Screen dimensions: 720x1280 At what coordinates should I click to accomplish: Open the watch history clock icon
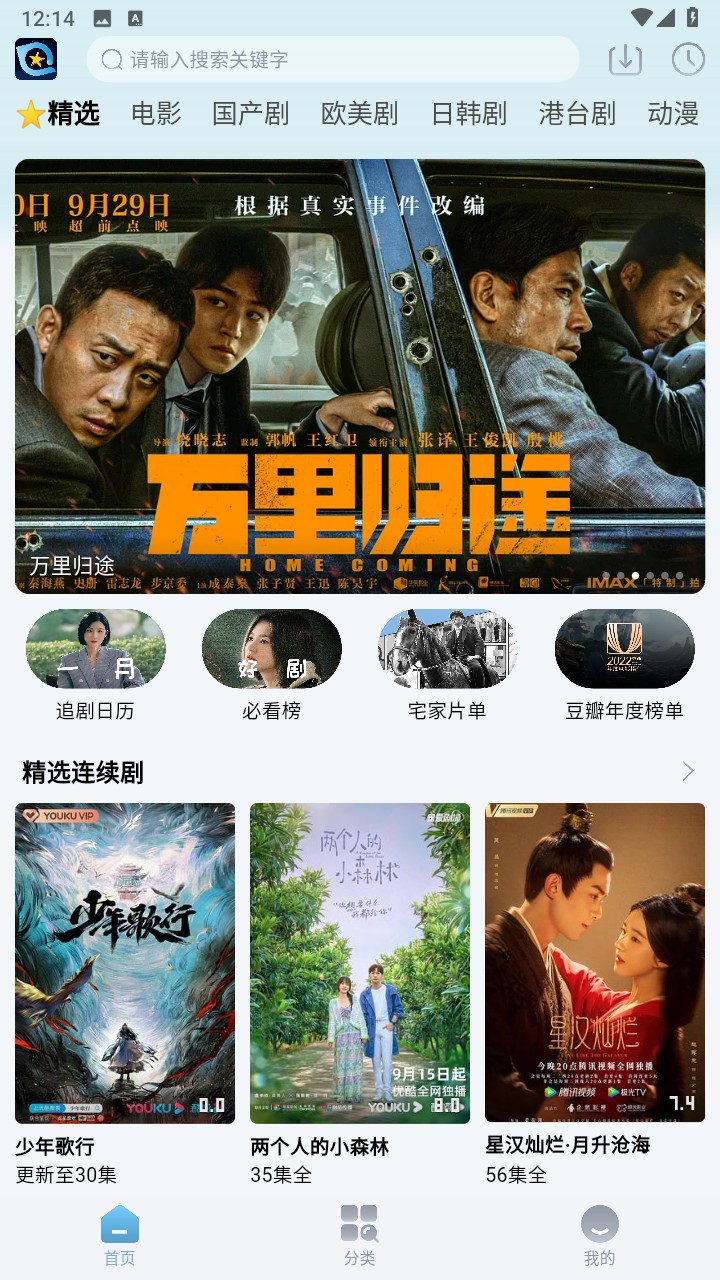coord(688,60)
